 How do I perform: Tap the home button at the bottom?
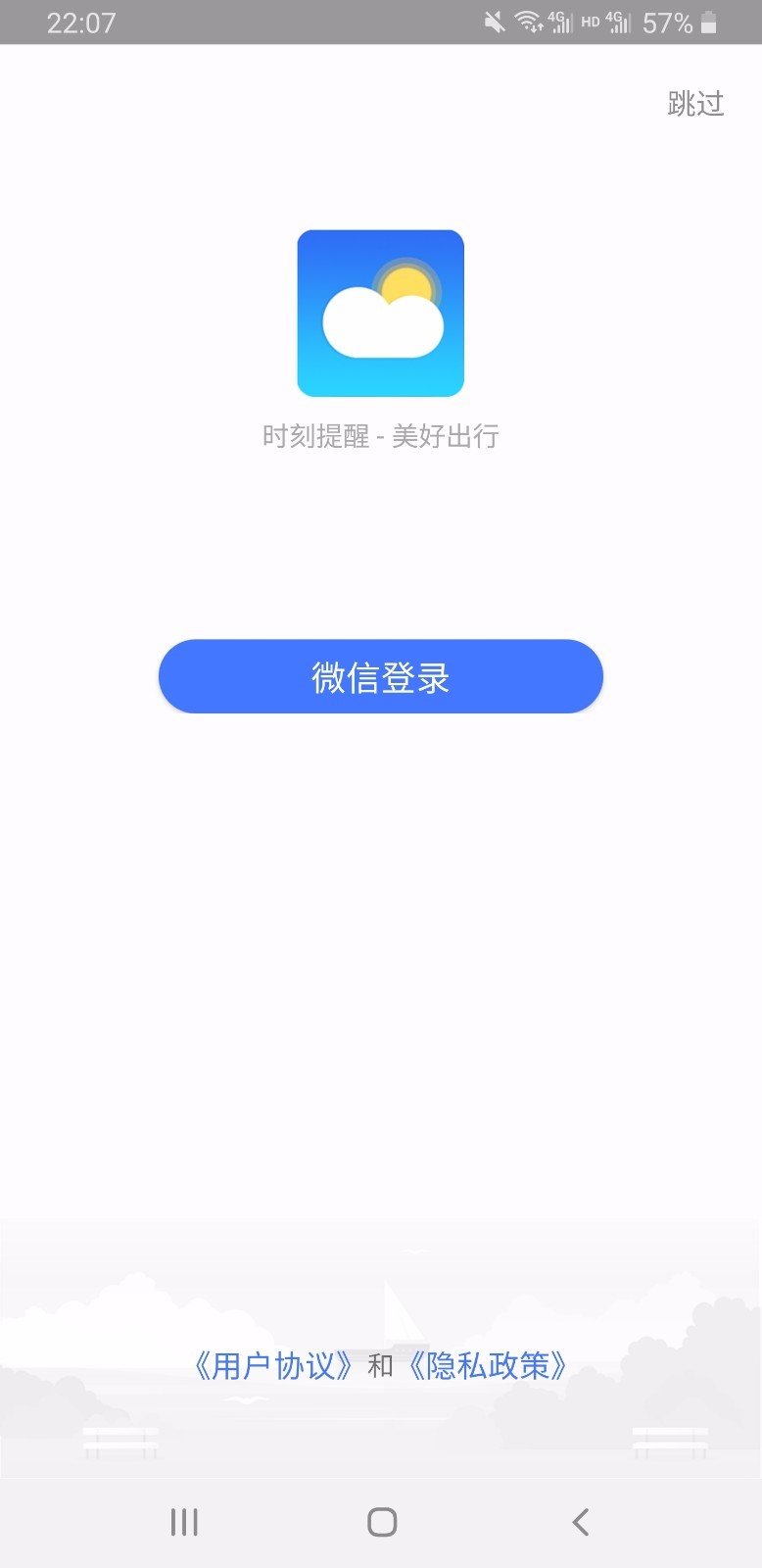(380, 1523)
